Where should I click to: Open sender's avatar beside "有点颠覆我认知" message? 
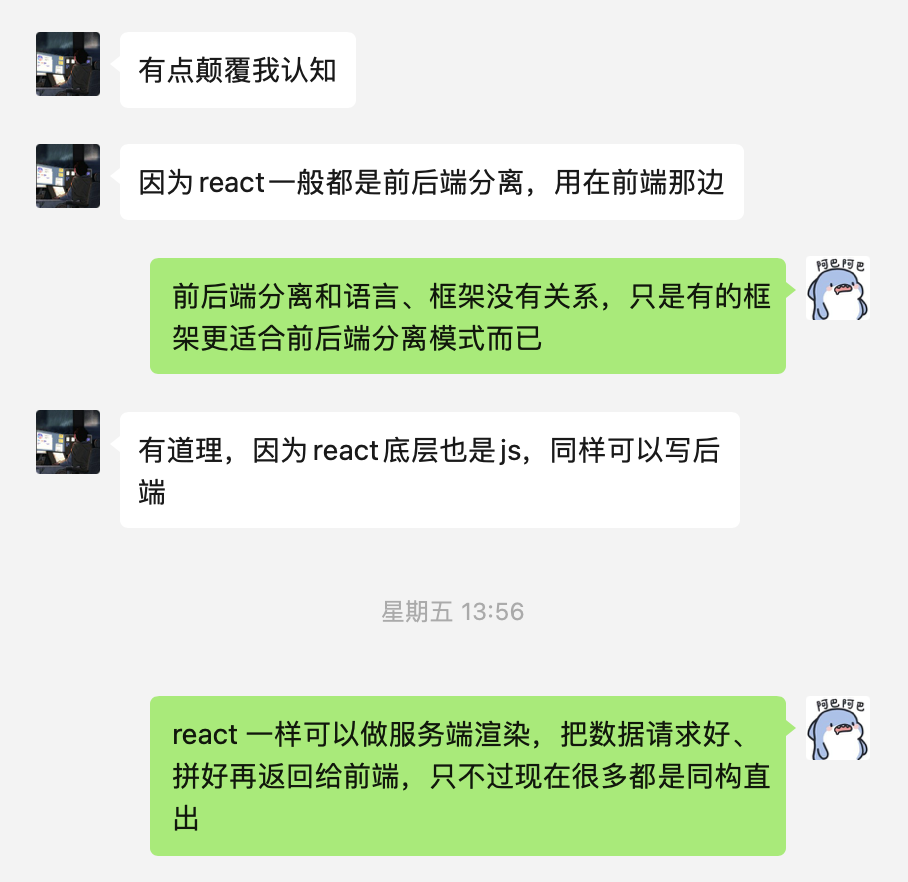click(x=68, y=64)
